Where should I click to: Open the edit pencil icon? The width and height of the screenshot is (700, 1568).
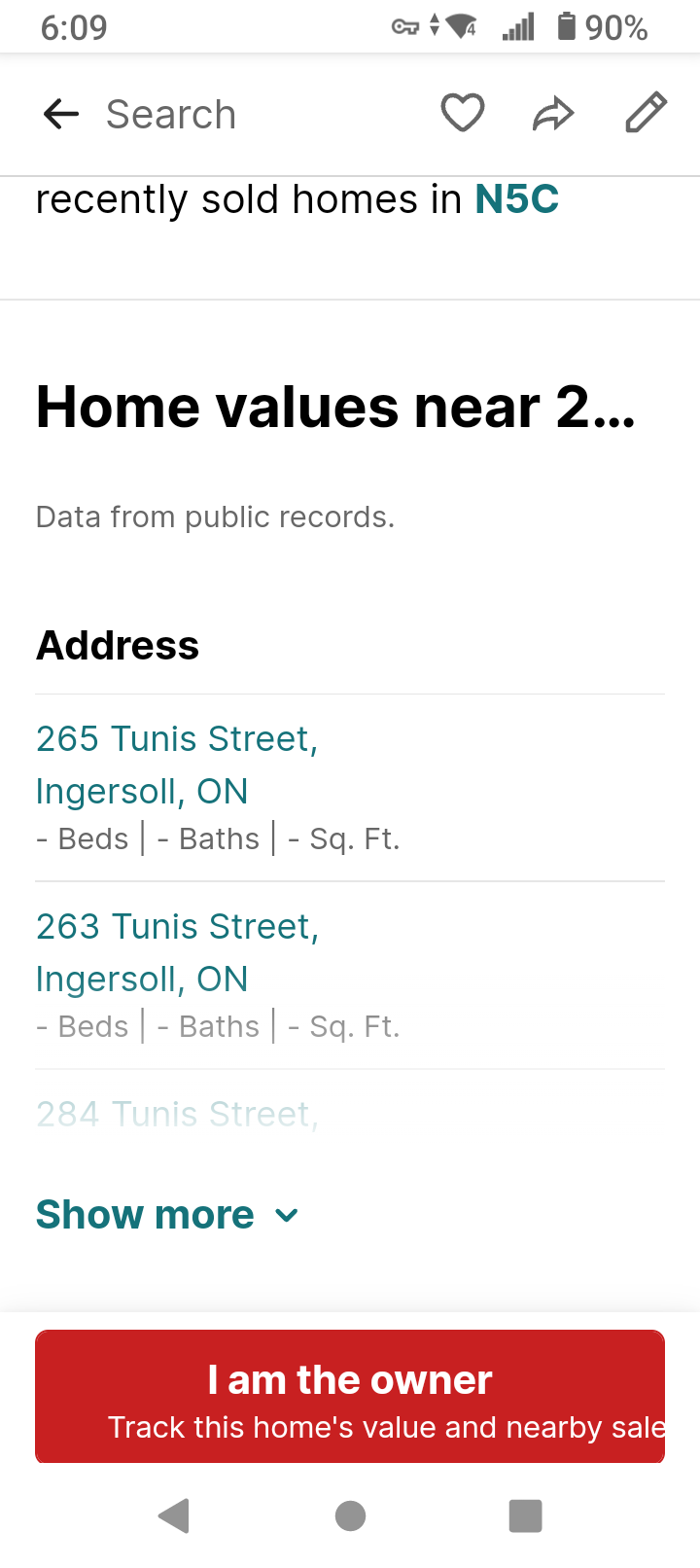click(646, 113)
